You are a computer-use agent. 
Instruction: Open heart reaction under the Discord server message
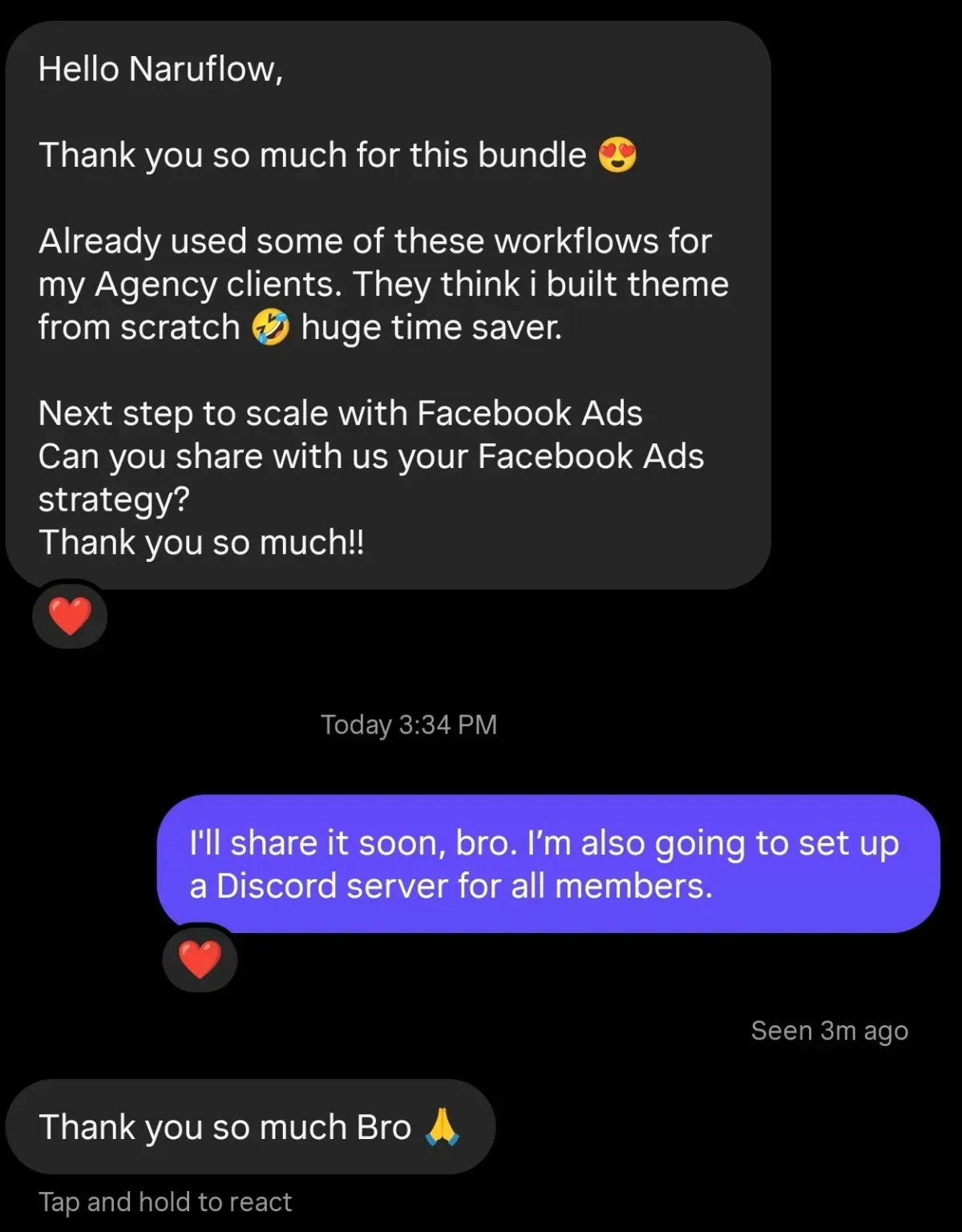click(x=200, y=959)
